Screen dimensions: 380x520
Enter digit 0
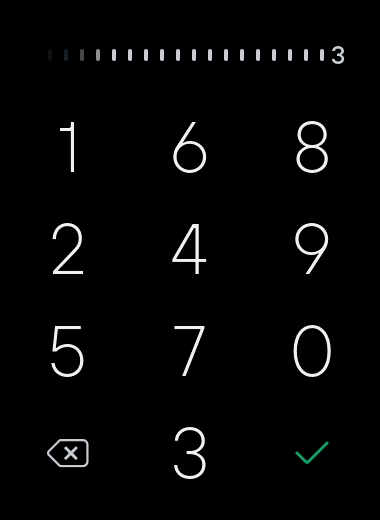[x=312, y=351]
